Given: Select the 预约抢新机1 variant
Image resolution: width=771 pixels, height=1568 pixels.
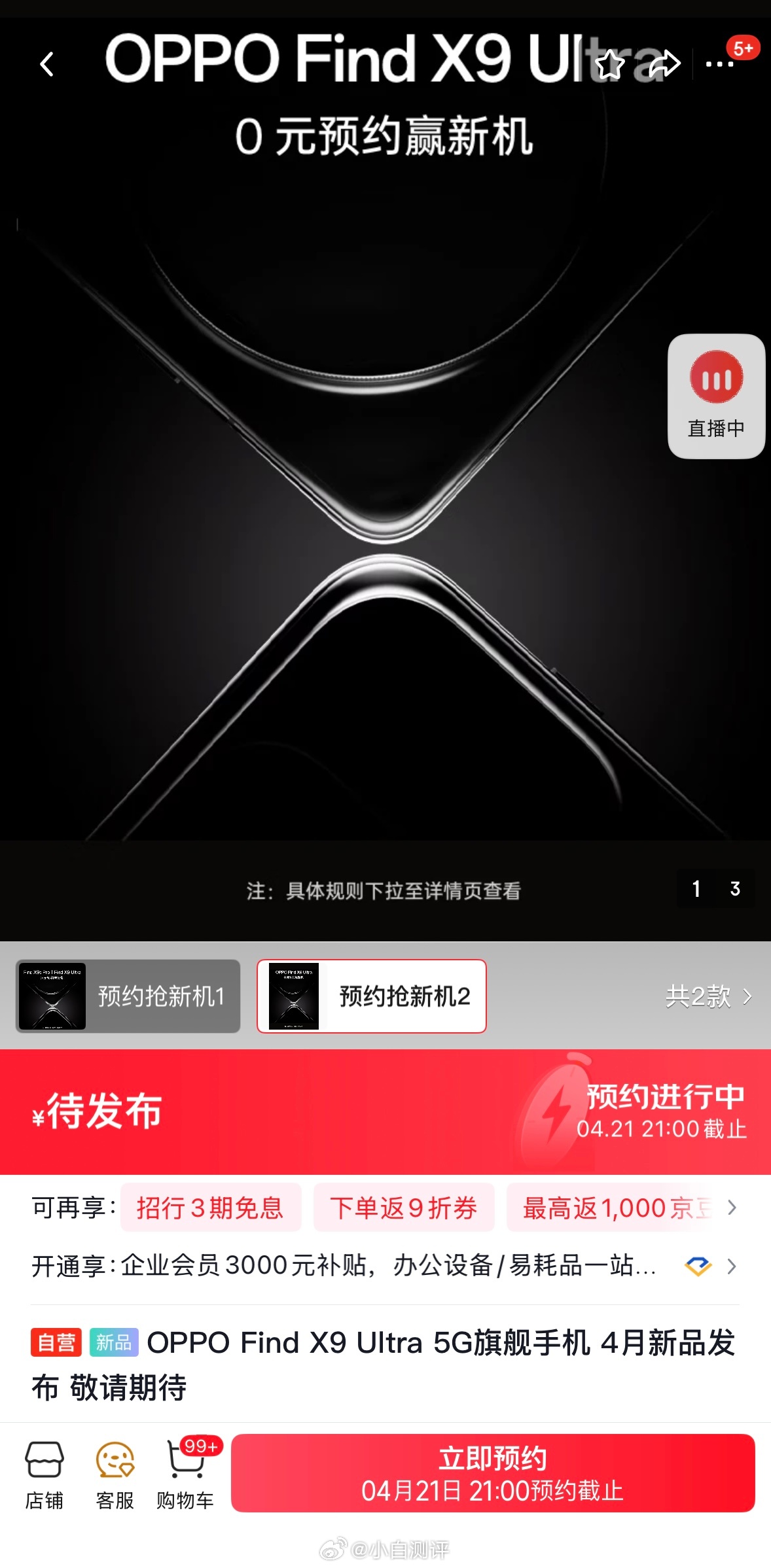Looking at the screenshot, I should (128, 996).
